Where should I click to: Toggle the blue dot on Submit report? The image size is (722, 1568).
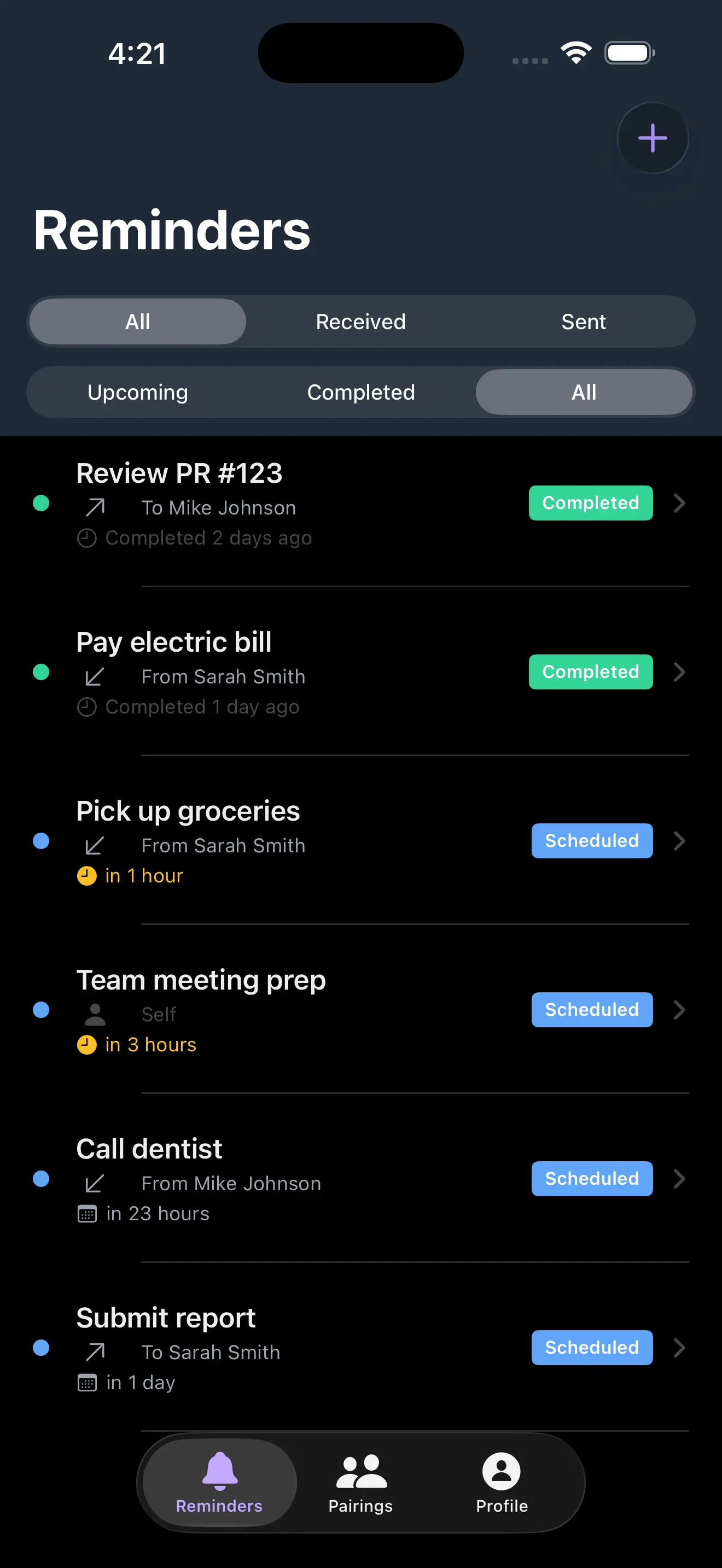[x=41, y=1348]
